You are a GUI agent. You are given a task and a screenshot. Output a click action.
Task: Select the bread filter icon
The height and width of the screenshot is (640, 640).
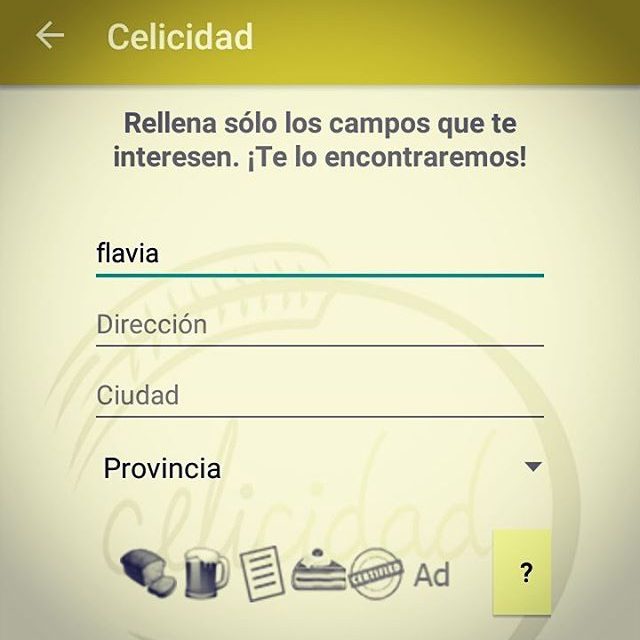click(148, 572)
